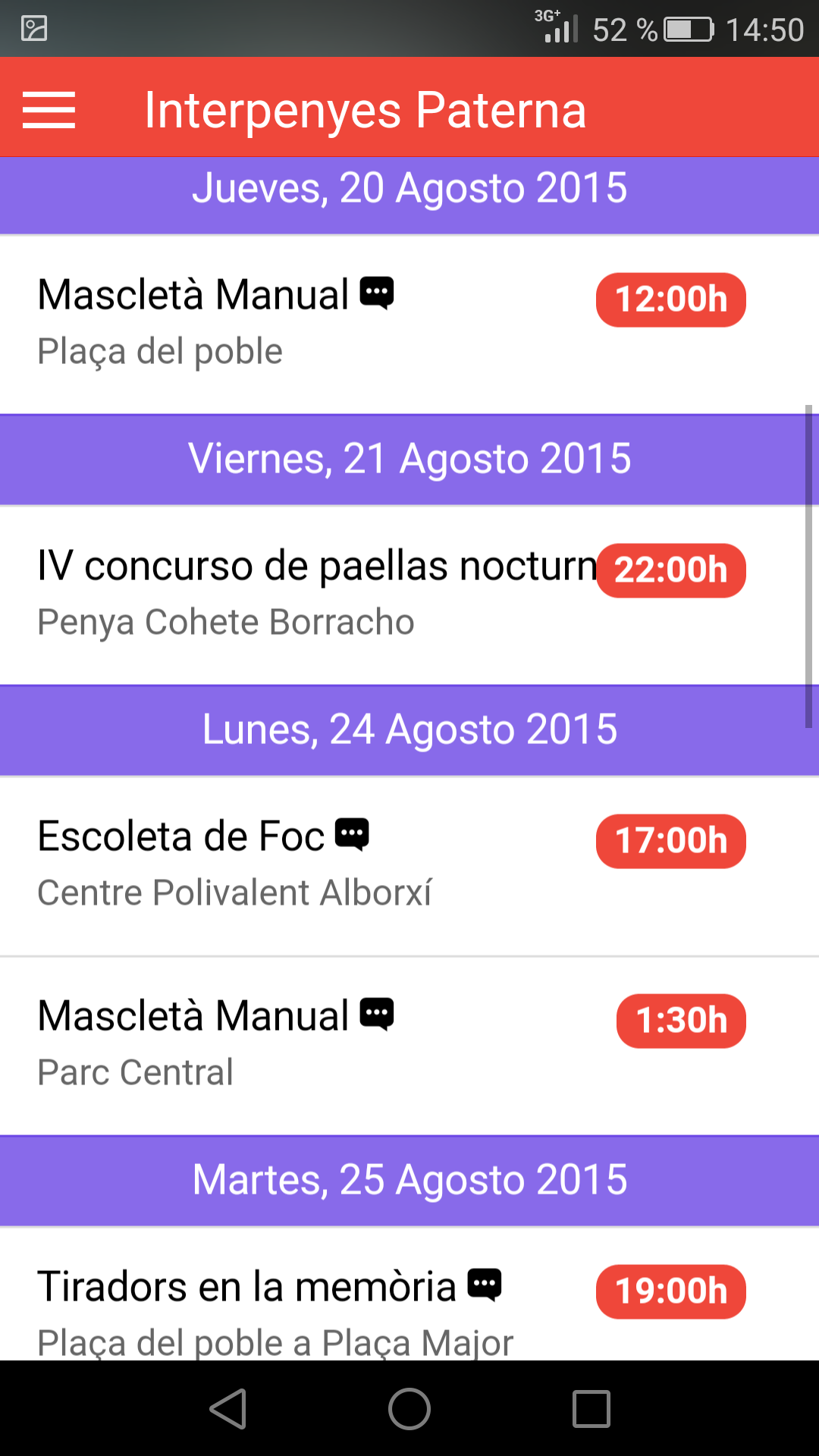The width and height of the screenshot is (819, 1456).
Task: Return to the home screen
Action: tap(409, 1409)
